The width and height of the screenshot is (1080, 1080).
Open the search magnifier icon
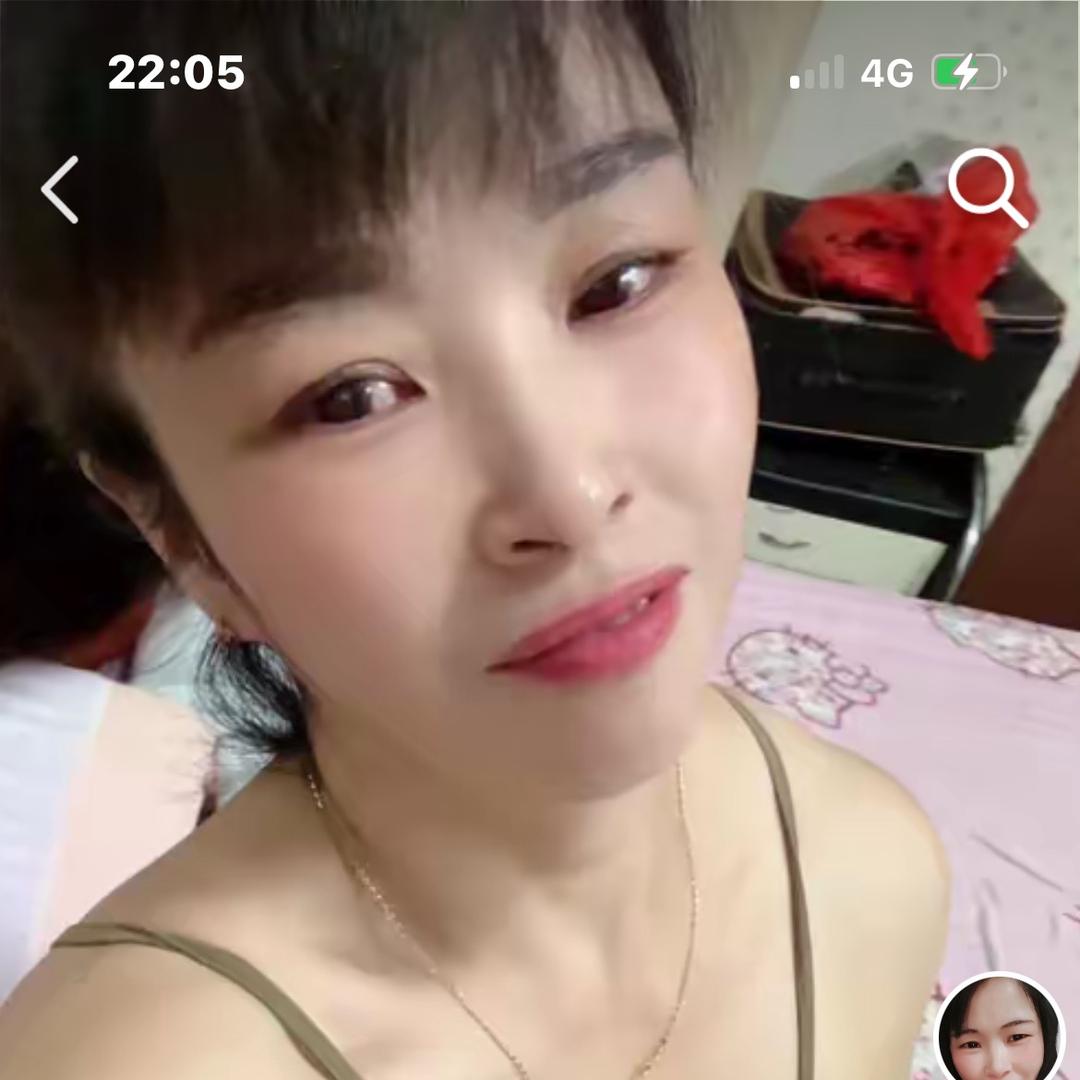tap(988, 188)
